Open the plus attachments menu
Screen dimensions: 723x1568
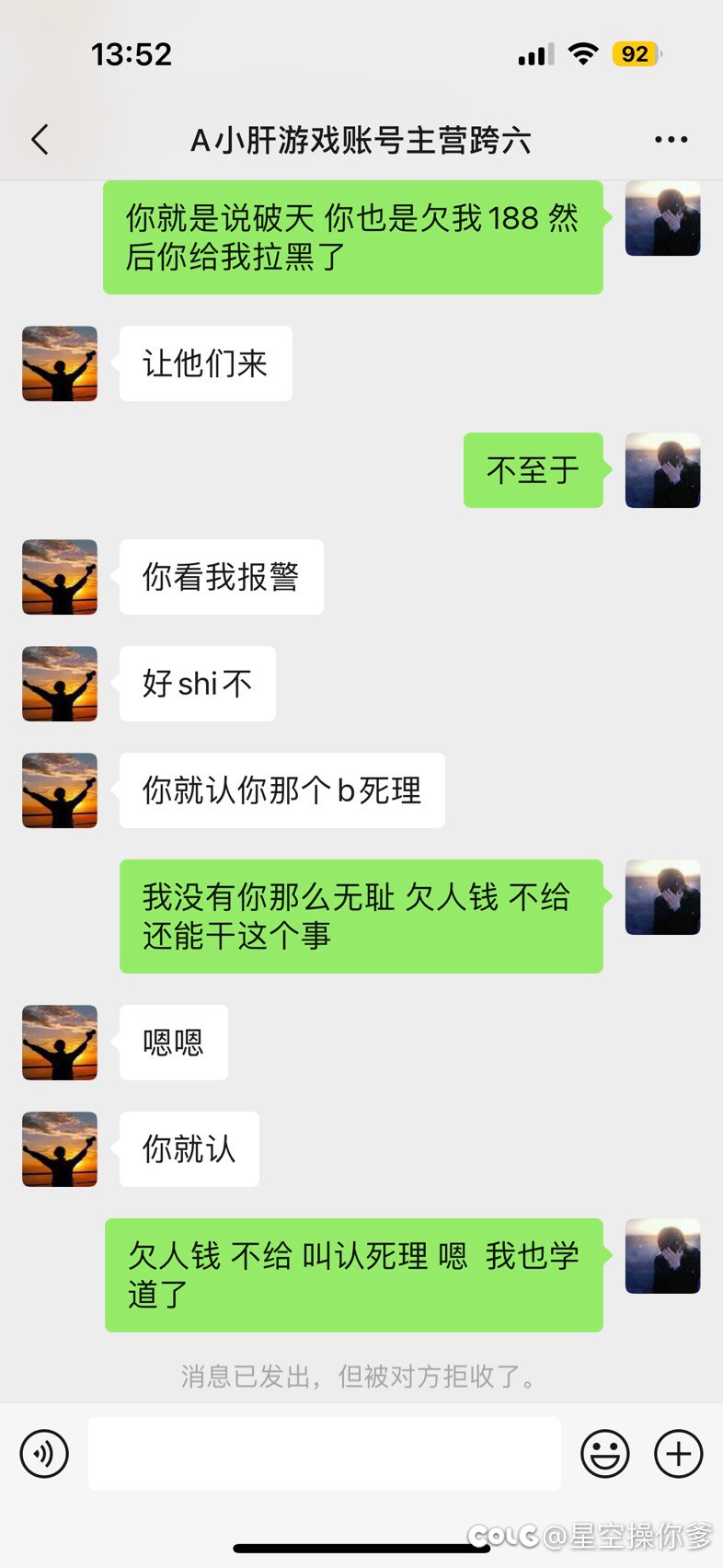coord(678,1454)
